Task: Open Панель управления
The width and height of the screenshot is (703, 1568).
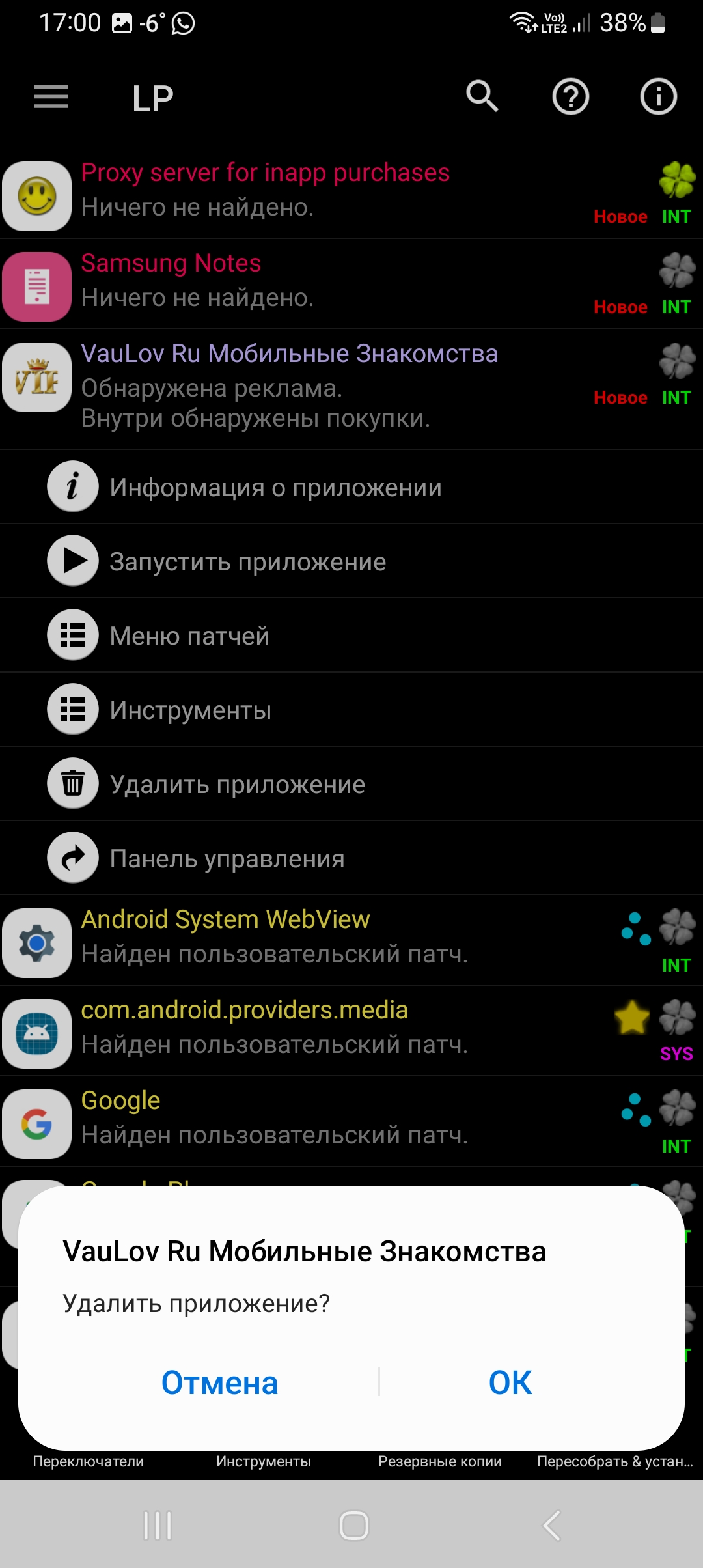Action: tap(351, 858)
